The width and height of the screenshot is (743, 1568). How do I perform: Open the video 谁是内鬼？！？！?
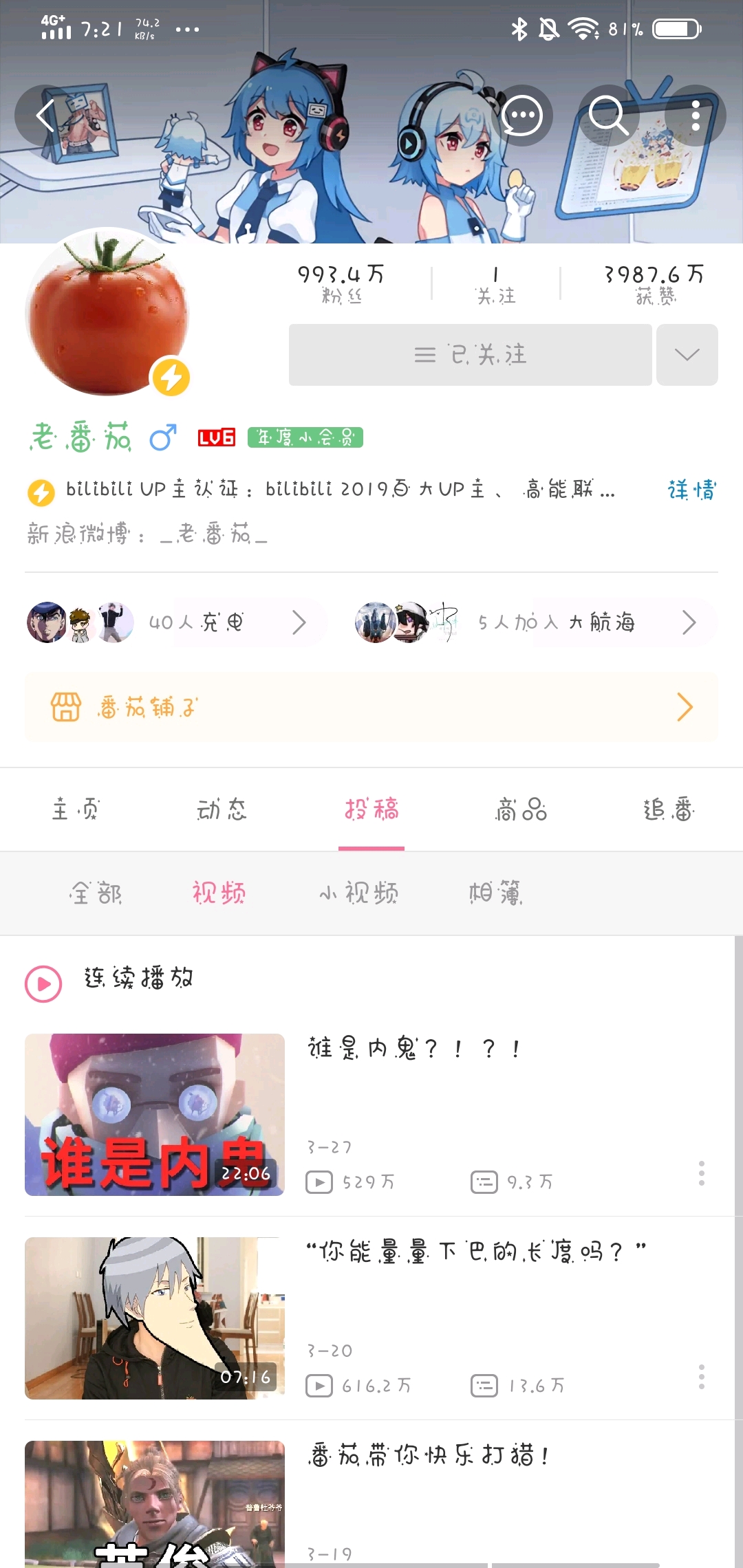point(413,1049)
